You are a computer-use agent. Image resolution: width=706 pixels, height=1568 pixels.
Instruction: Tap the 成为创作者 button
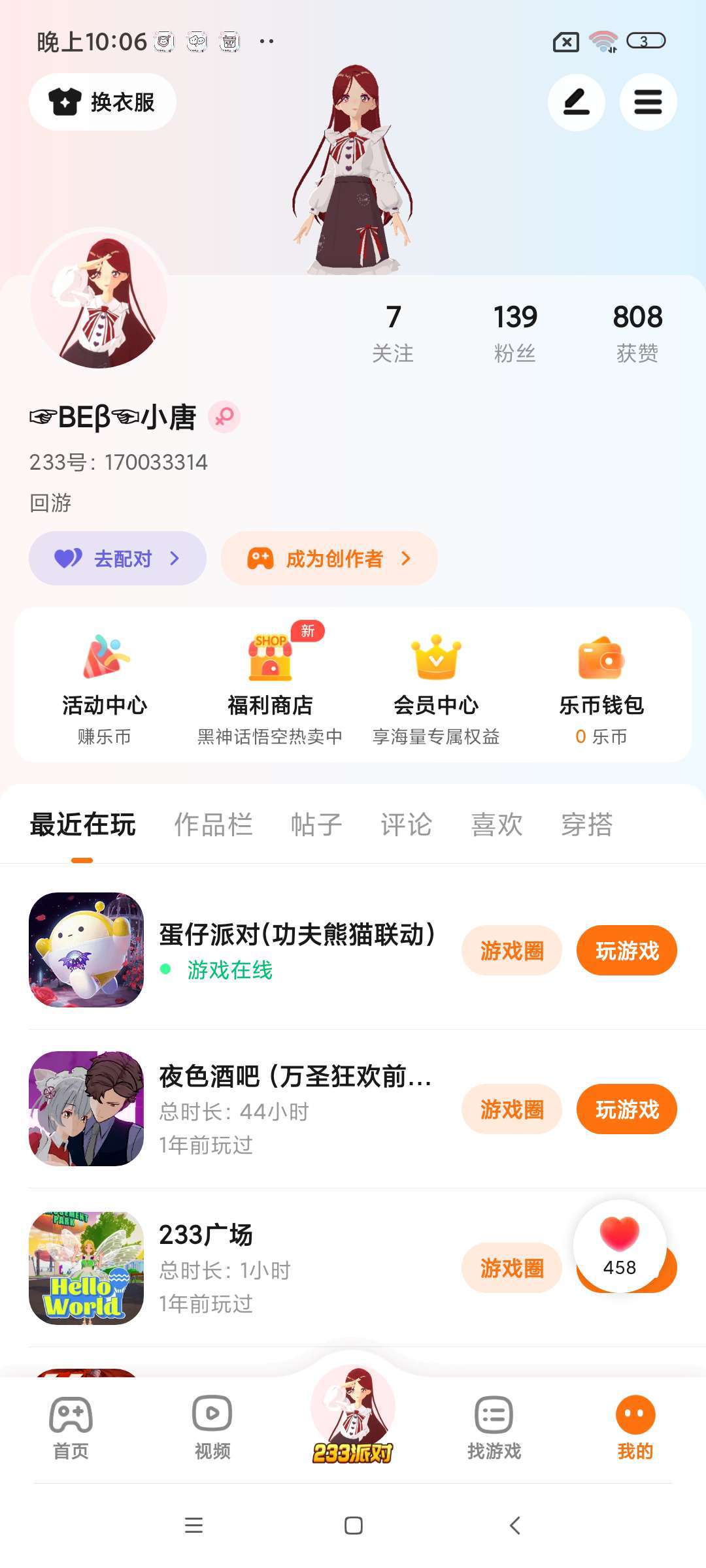(x=329, y=559)
